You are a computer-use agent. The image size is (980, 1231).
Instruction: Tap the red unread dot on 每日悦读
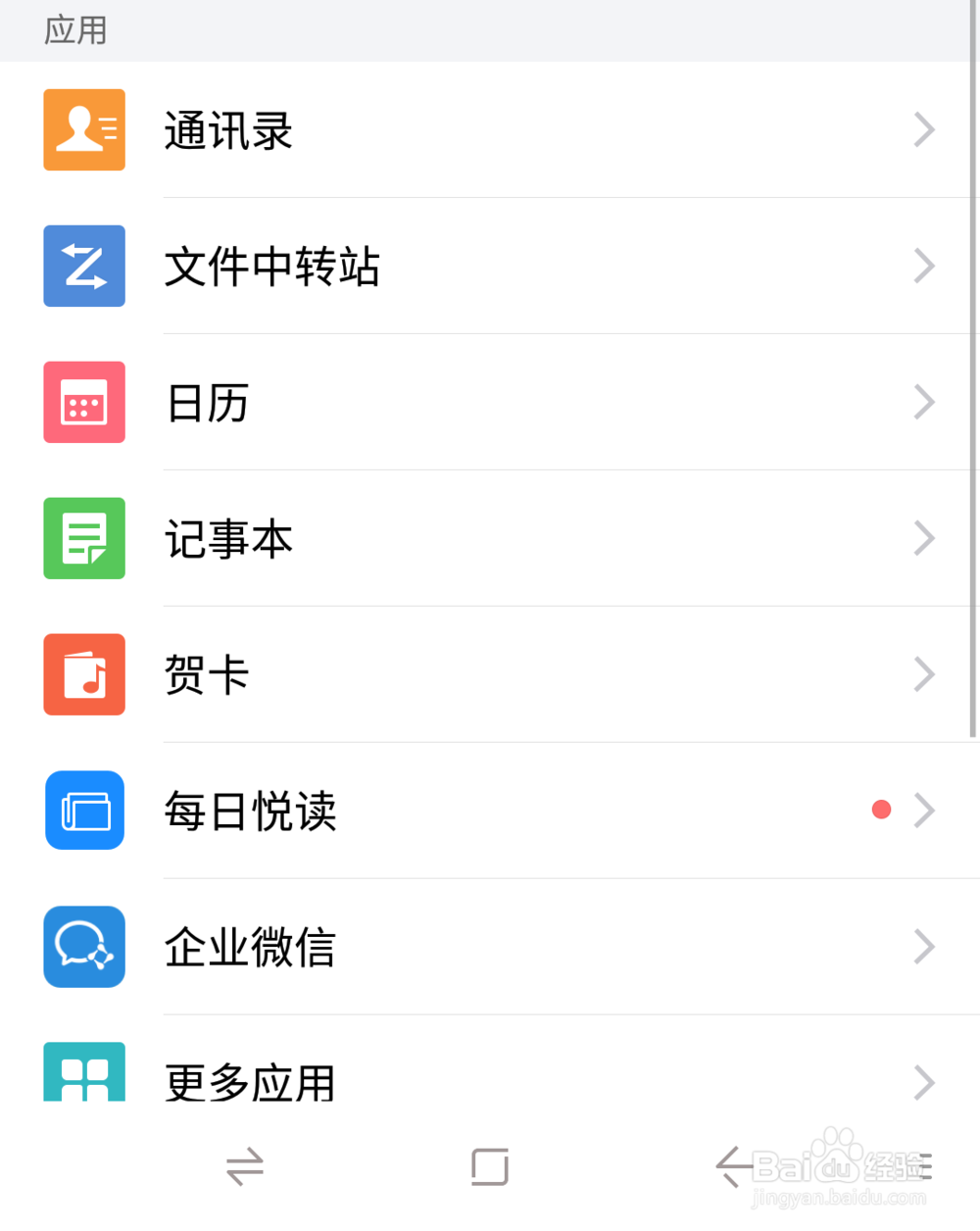click(x=881, y=809)
